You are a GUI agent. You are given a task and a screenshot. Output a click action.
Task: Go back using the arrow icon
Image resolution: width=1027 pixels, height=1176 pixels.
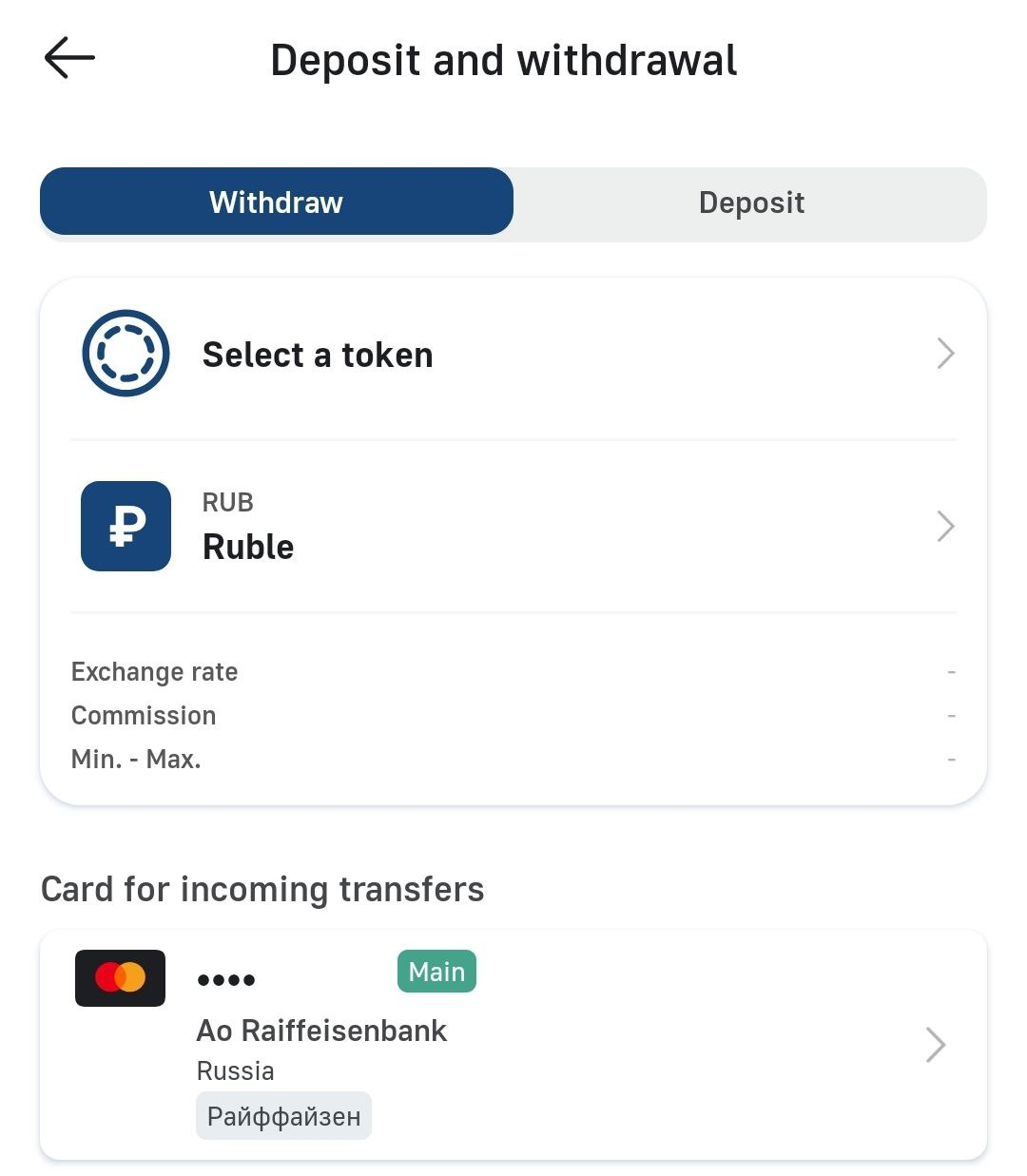(69, 59)
